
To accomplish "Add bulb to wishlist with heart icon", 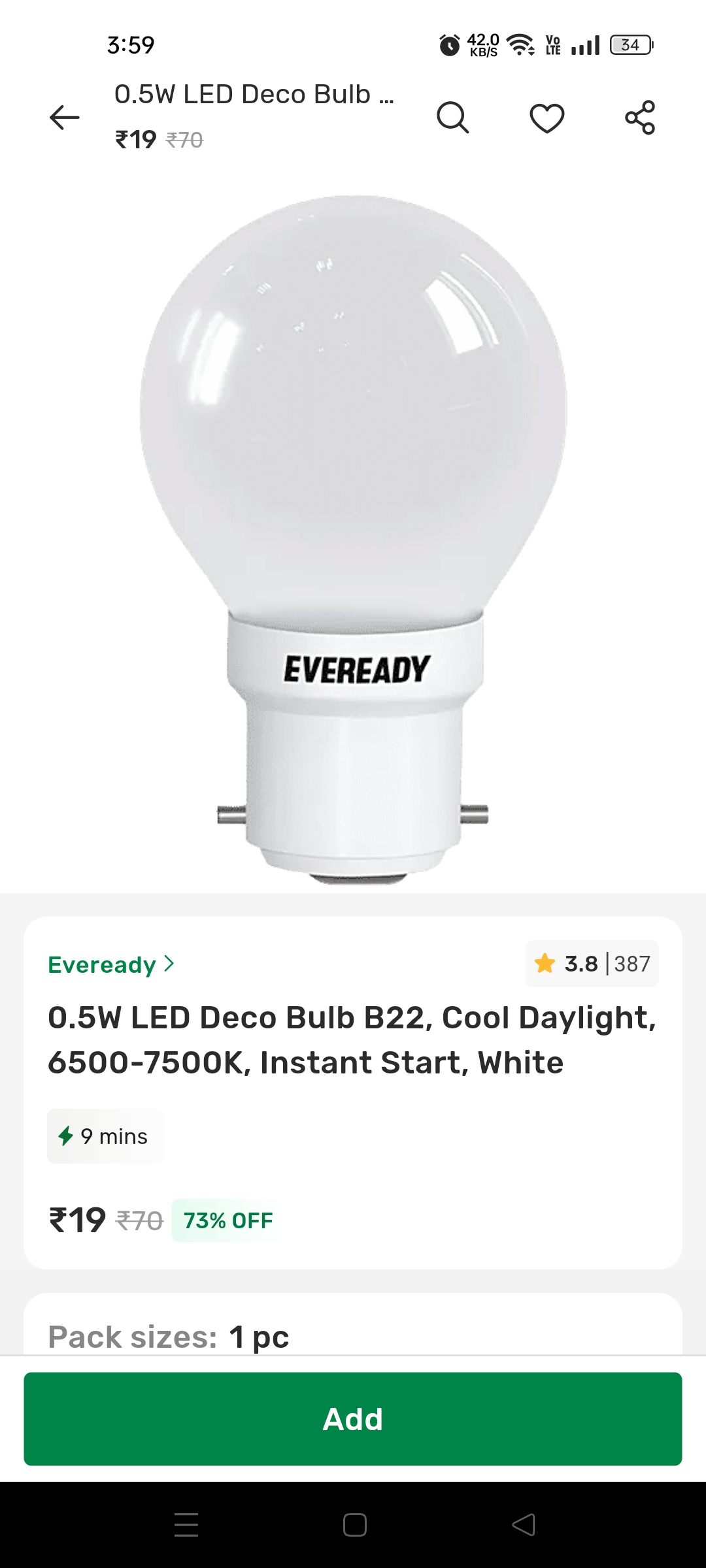I will click(x=546, y=118).
